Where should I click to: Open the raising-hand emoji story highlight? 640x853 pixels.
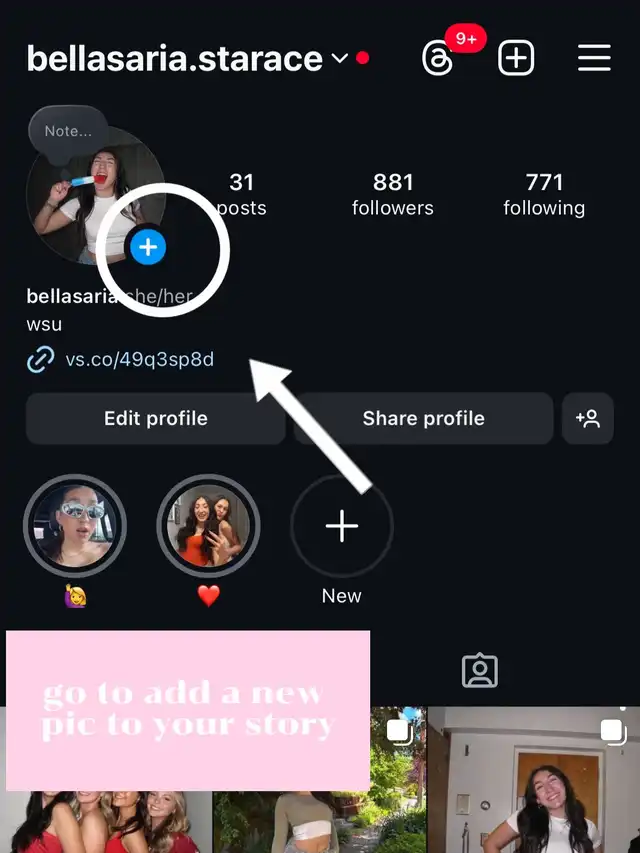point(75,526)
